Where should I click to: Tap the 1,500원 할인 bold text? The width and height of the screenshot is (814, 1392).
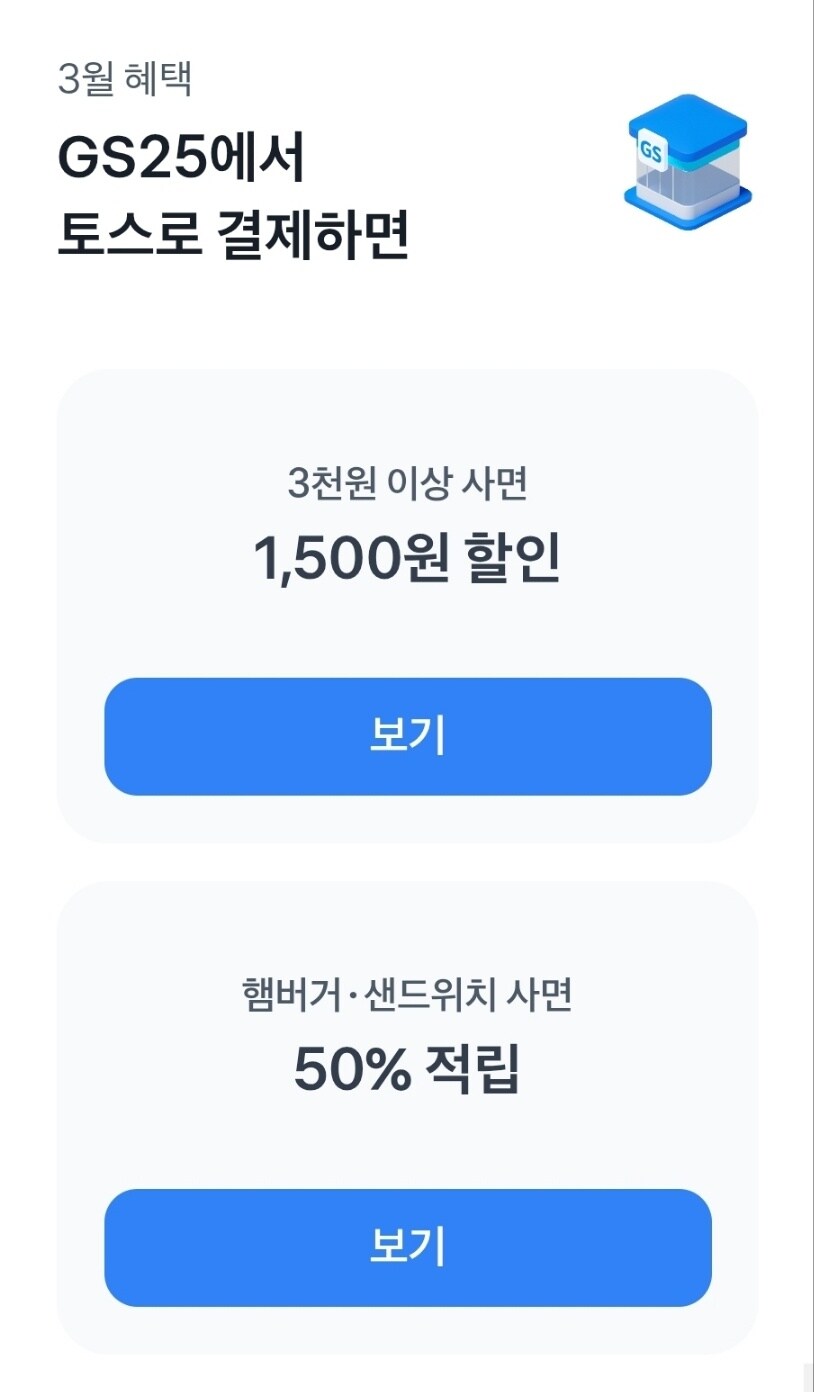[407, 558]
